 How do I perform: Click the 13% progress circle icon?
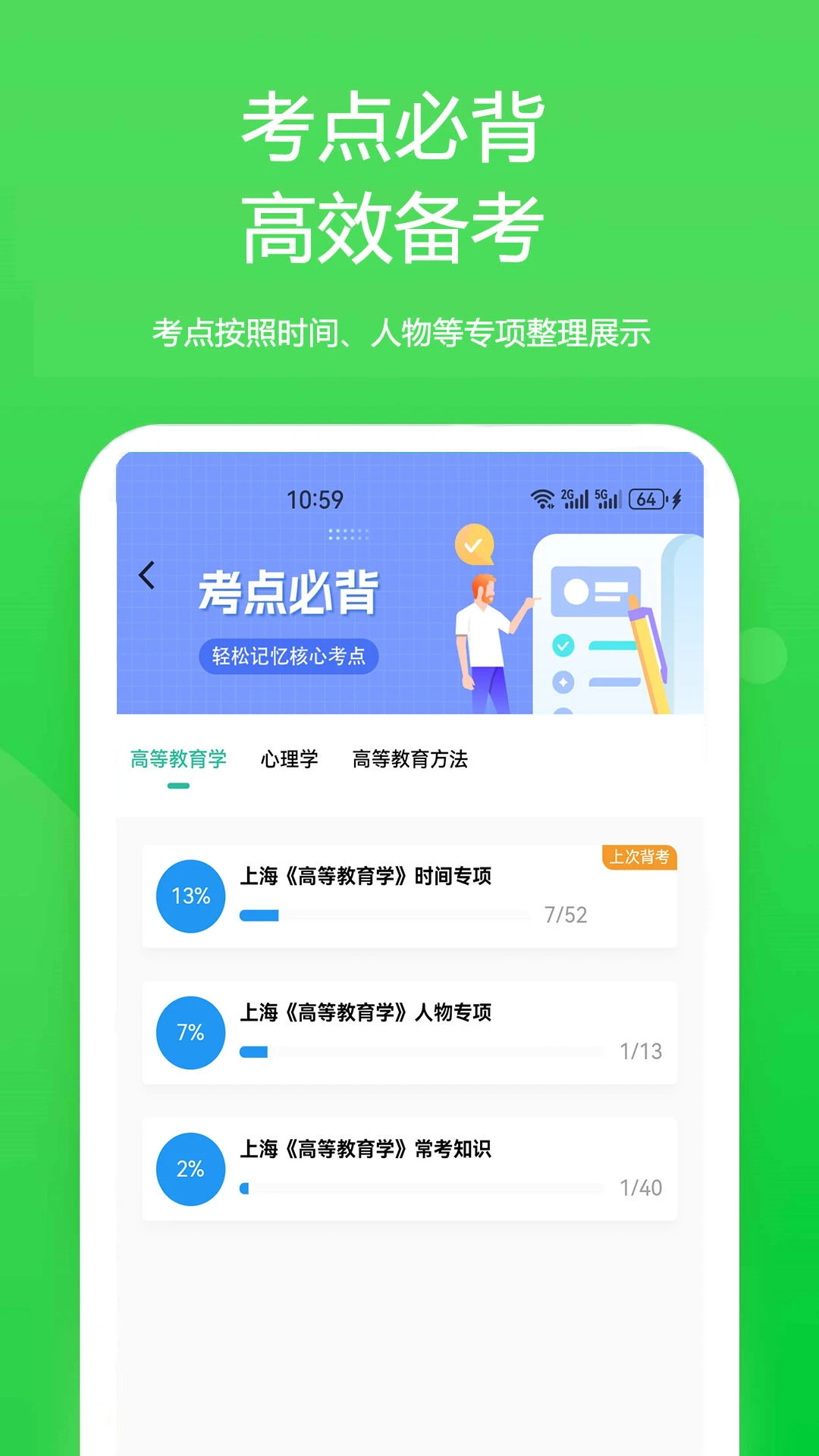[190, 896]
